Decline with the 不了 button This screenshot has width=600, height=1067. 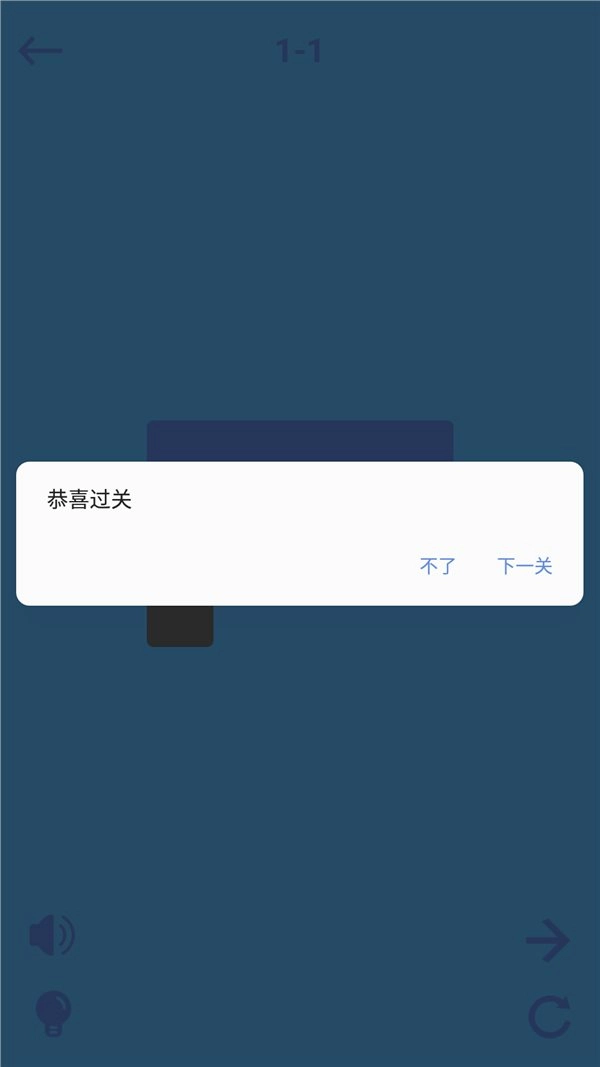[437, 567]
